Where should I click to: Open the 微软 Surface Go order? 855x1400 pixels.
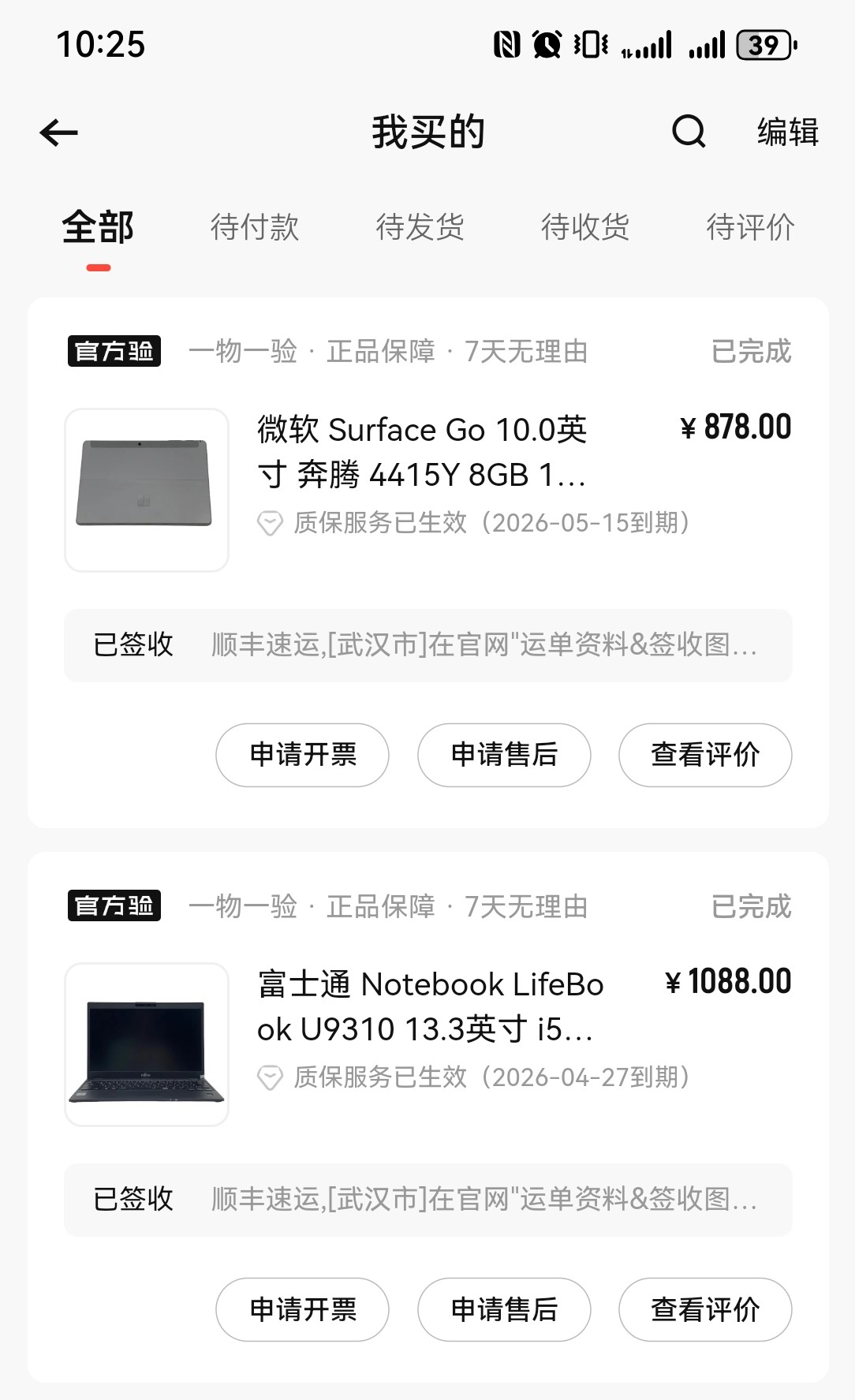(x=422, y=453)
